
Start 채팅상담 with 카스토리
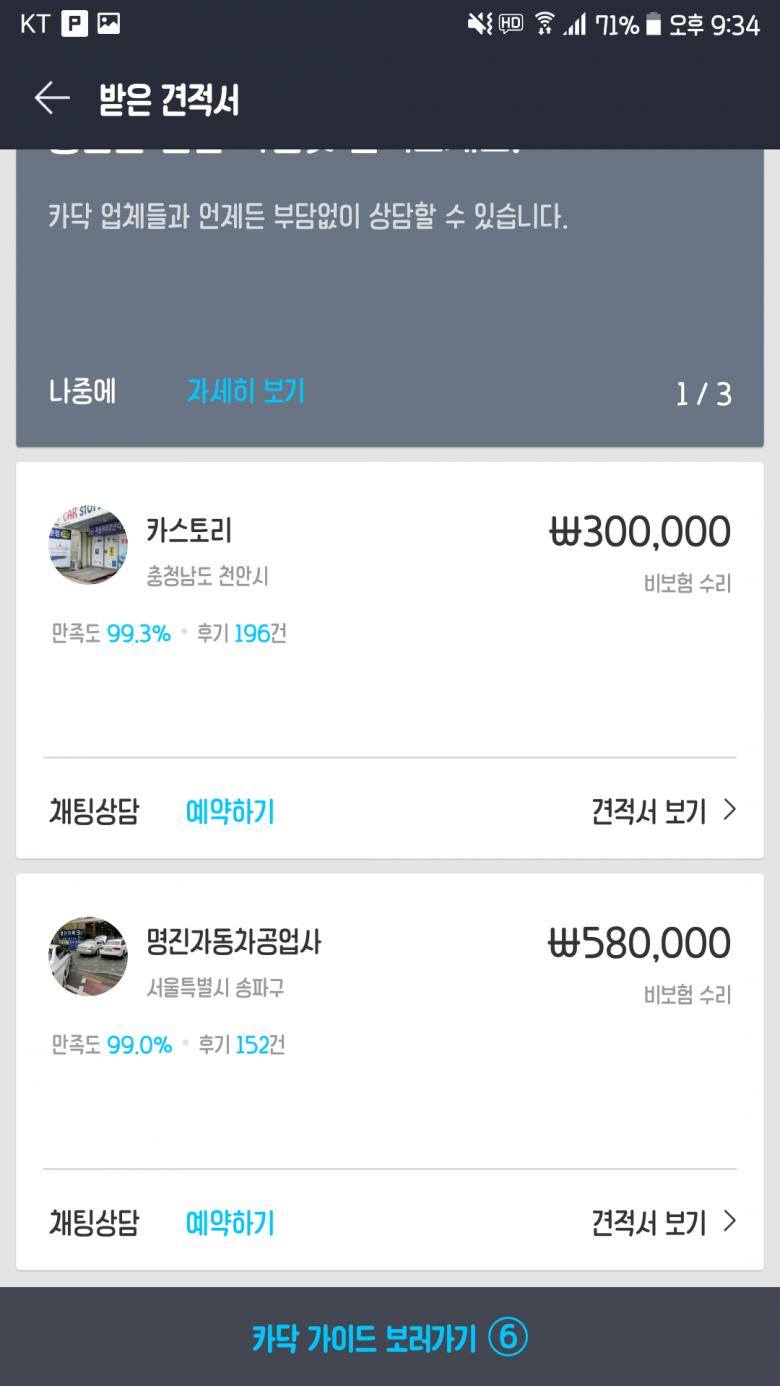tap(94, 812)
